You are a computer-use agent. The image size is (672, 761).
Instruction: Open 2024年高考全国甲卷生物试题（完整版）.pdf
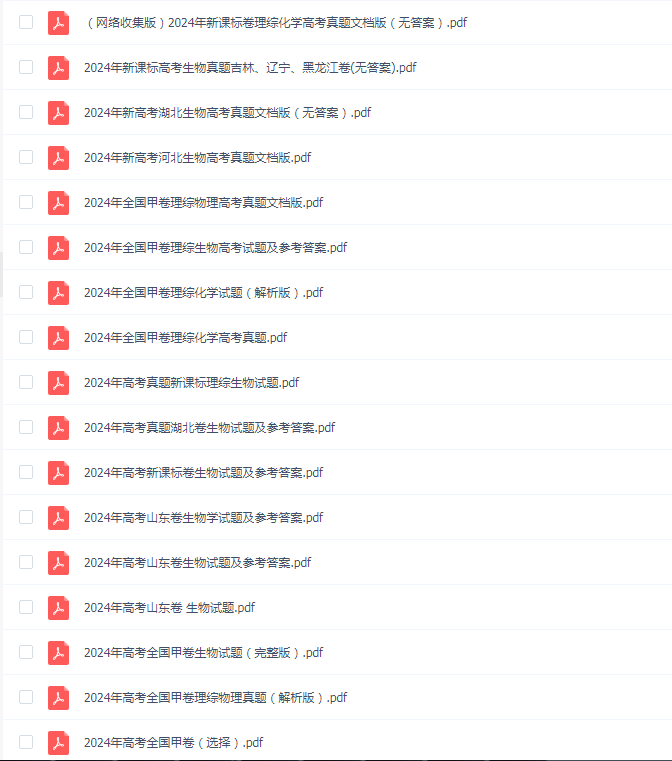(x=203, y=652)
